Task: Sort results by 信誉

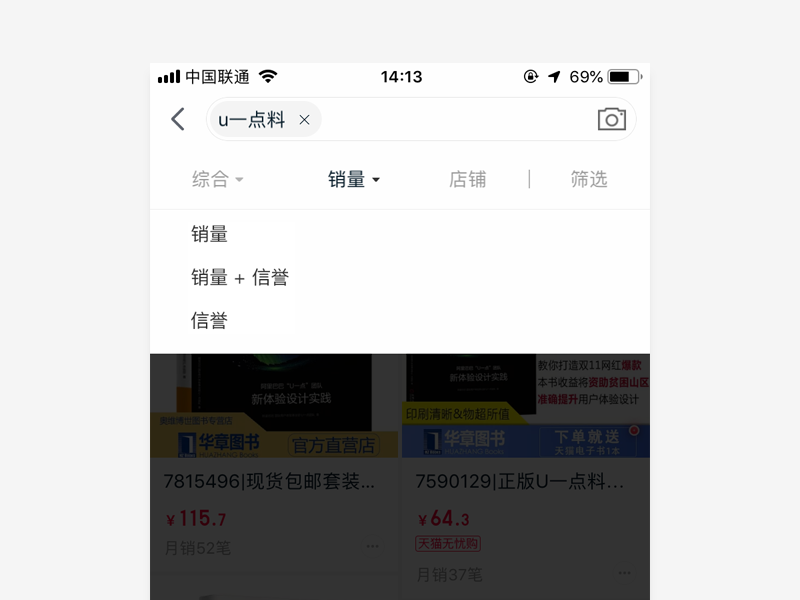Action: tap(210, 321)
